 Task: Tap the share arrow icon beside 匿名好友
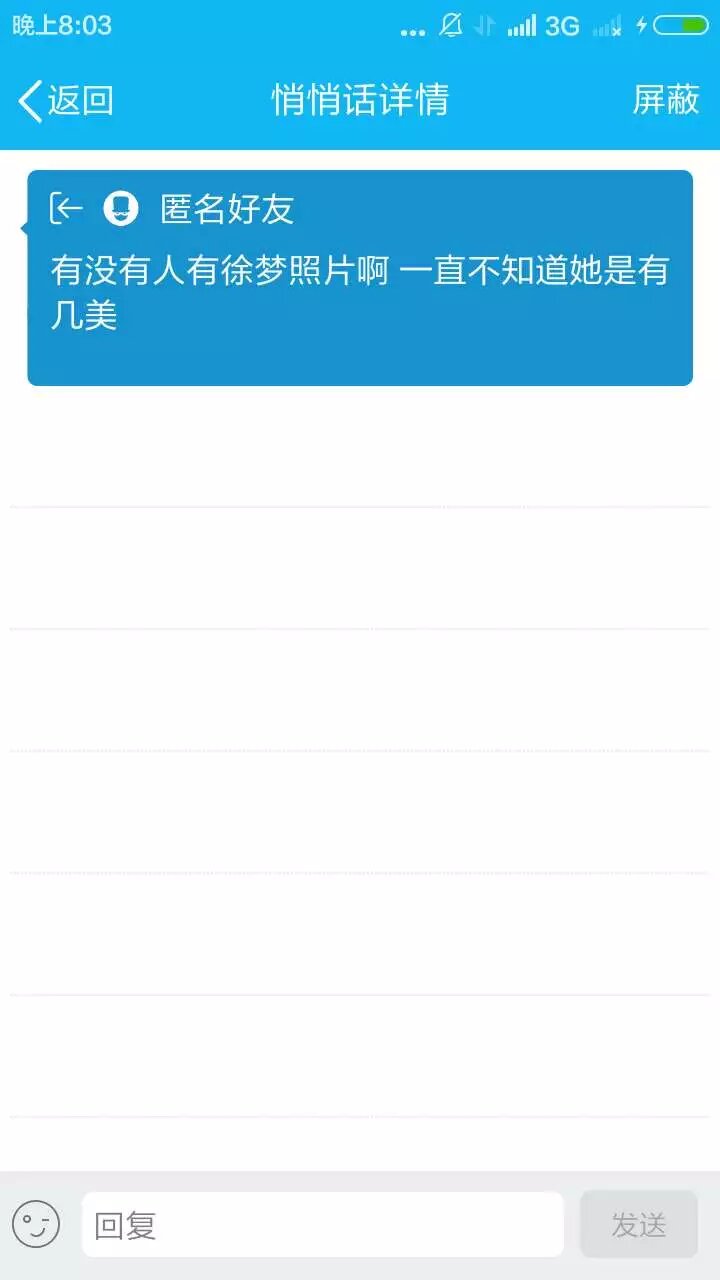pyautogui.click(x=67, y=209)
